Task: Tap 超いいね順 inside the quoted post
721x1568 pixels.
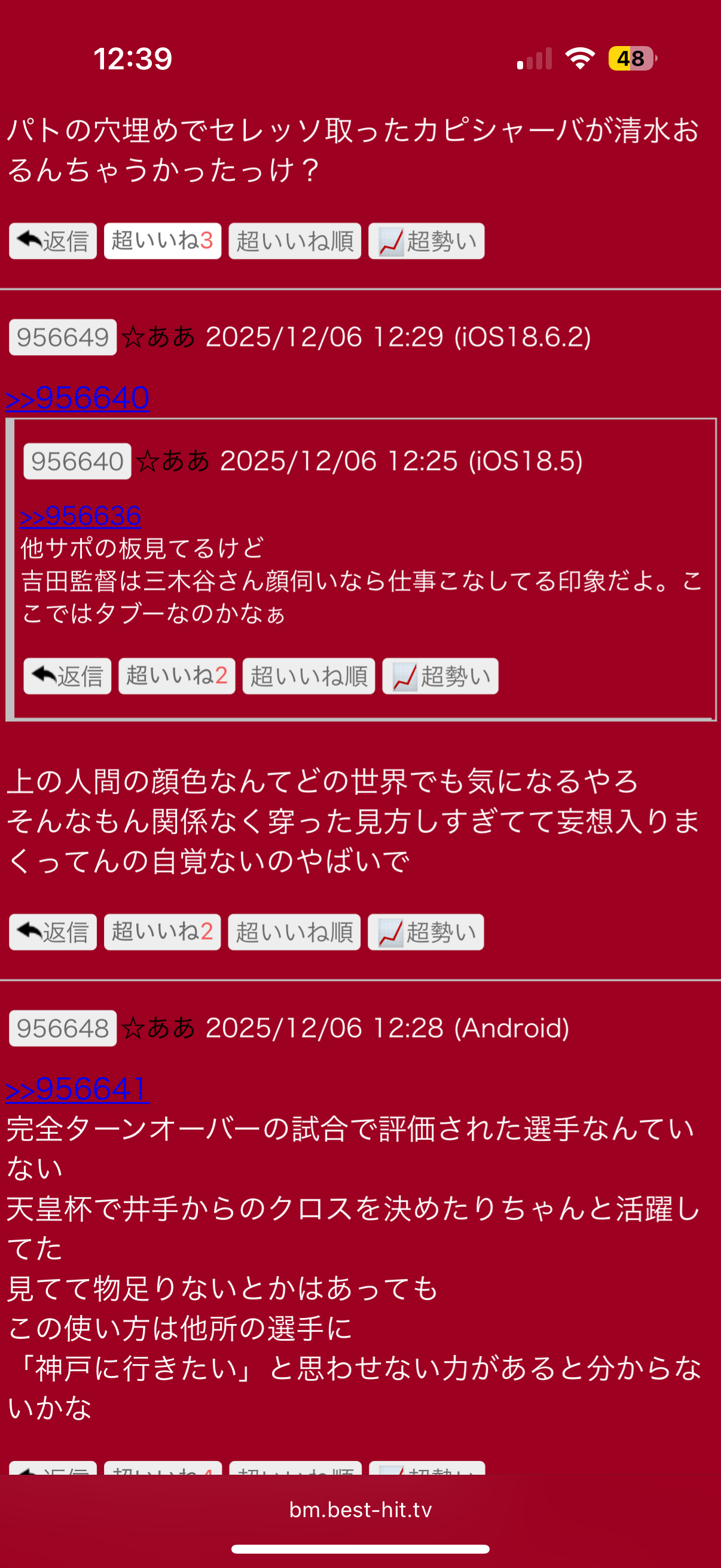Action: coord(308,676)
